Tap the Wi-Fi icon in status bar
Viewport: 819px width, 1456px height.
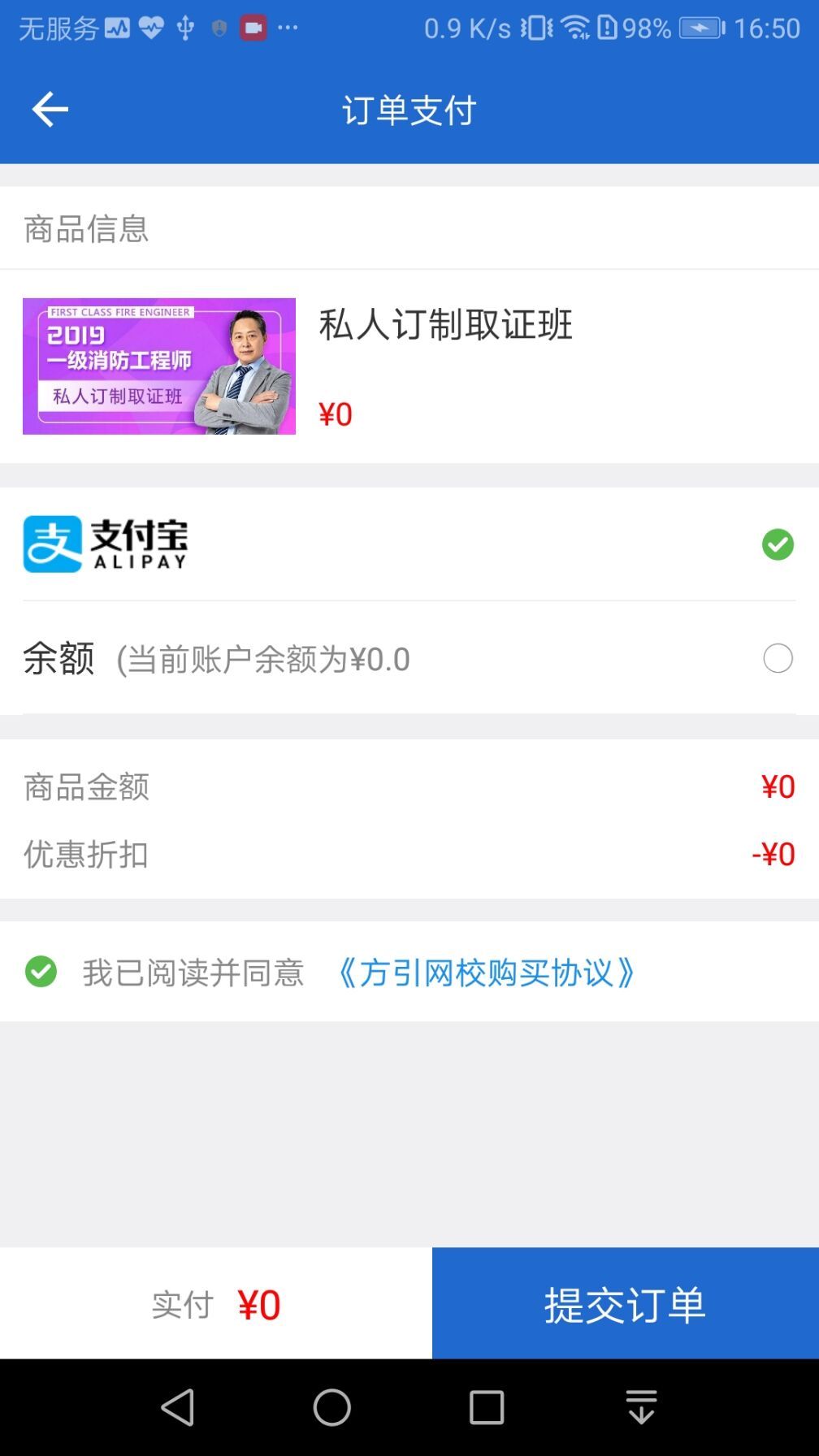click(x=578, y=27)
